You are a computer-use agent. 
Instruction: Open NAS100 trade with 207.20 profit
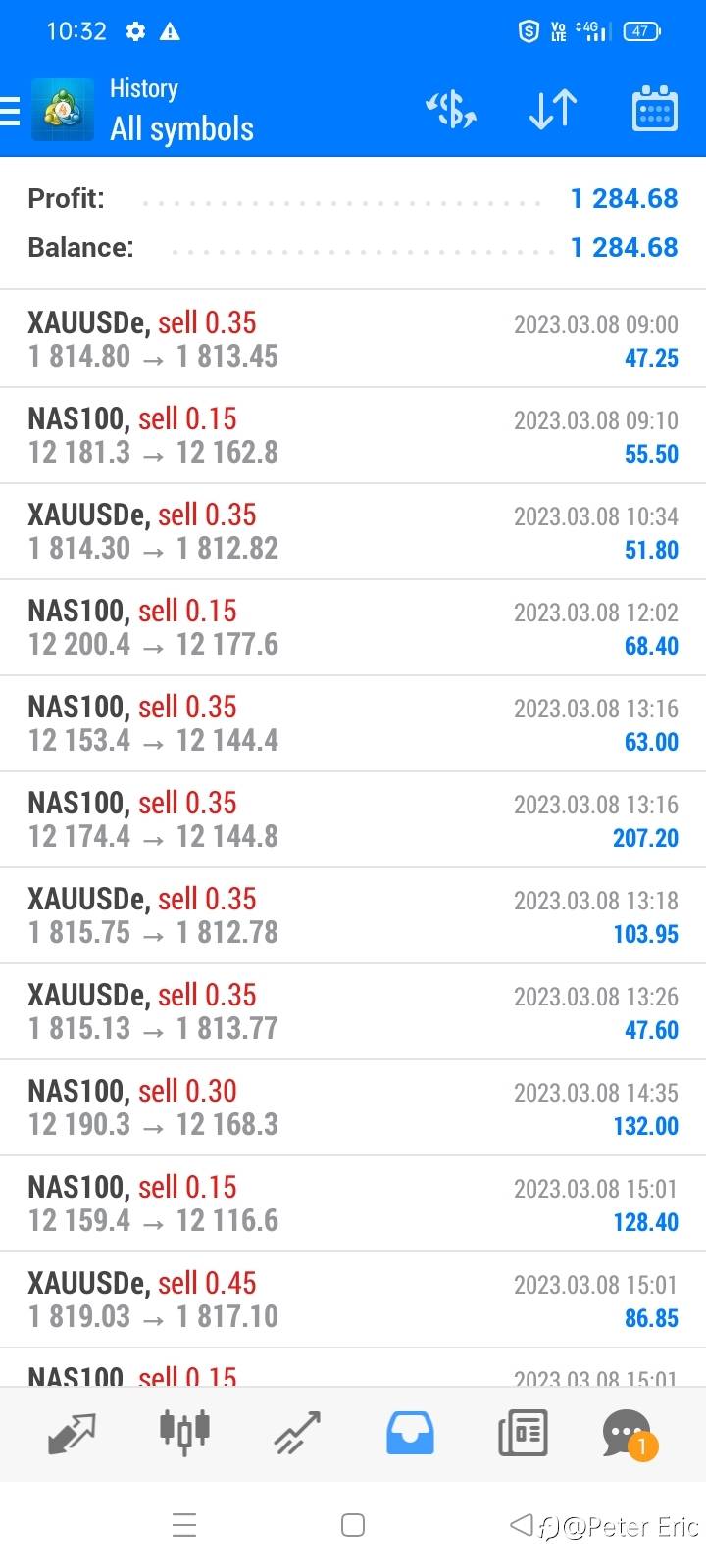[353, 819]
